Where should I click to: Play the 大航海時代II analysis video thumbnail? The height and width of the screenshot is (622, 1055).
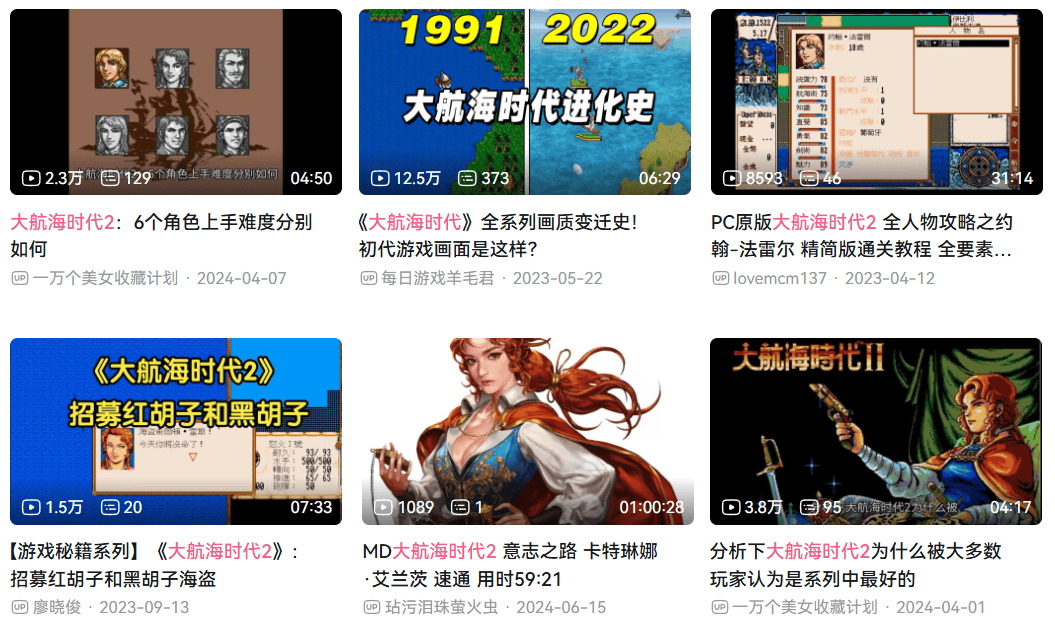click(875, 430)
